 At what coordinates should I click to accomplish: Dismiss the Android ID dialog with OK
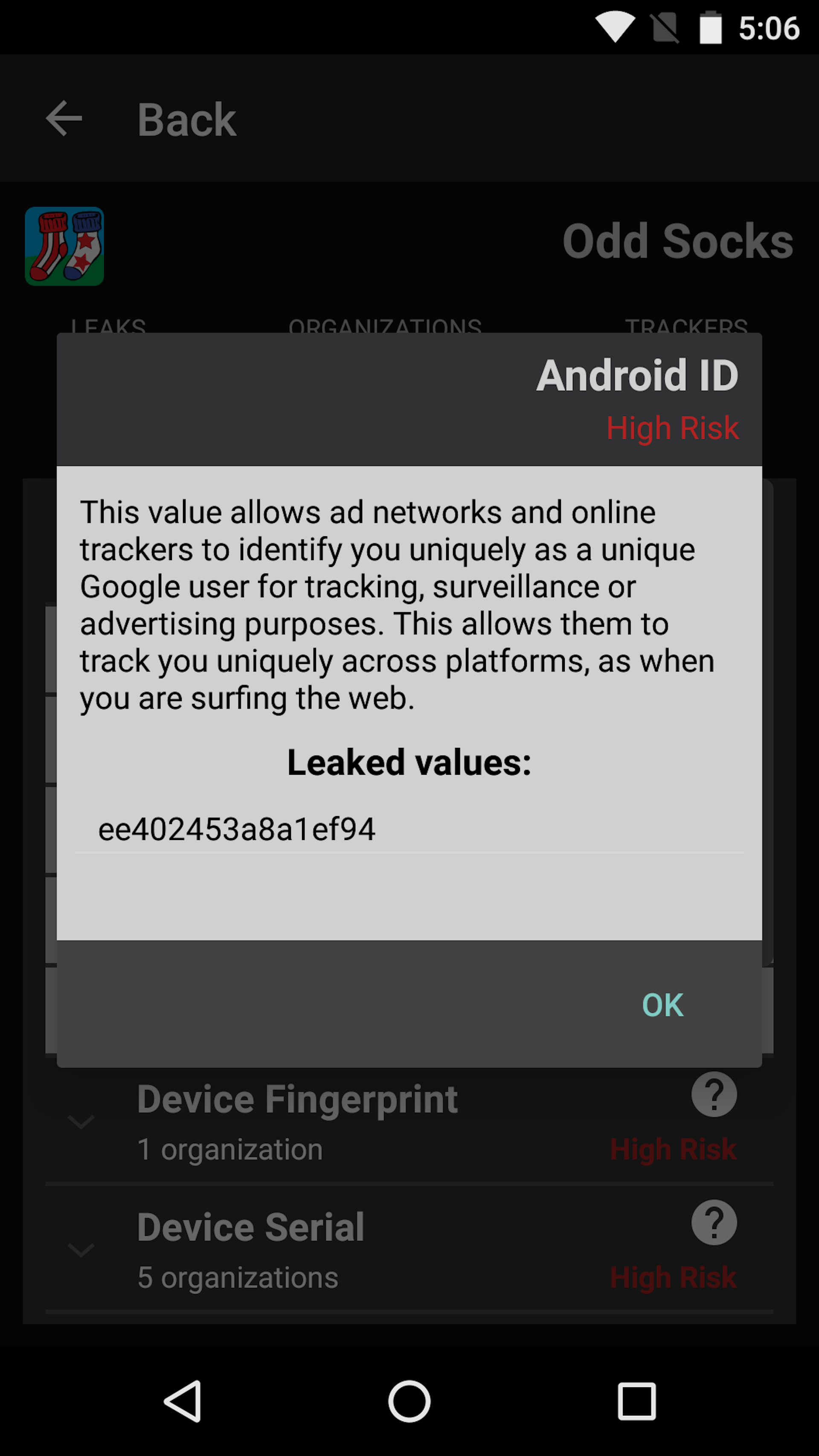[662, 1004]
